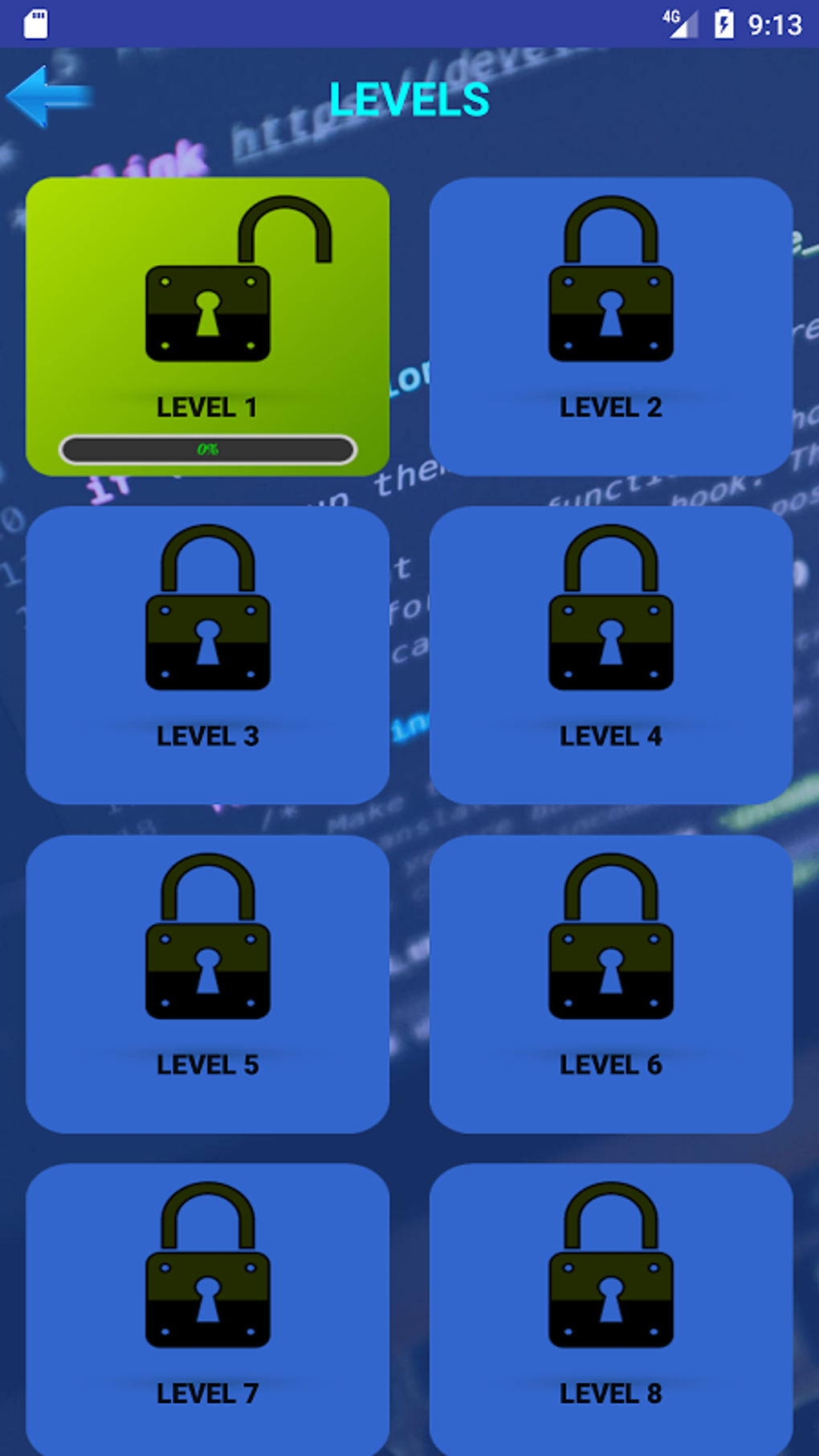819x1456 pixels.
Task: Go back using the blue arrow
Action: tap(48, 96)
